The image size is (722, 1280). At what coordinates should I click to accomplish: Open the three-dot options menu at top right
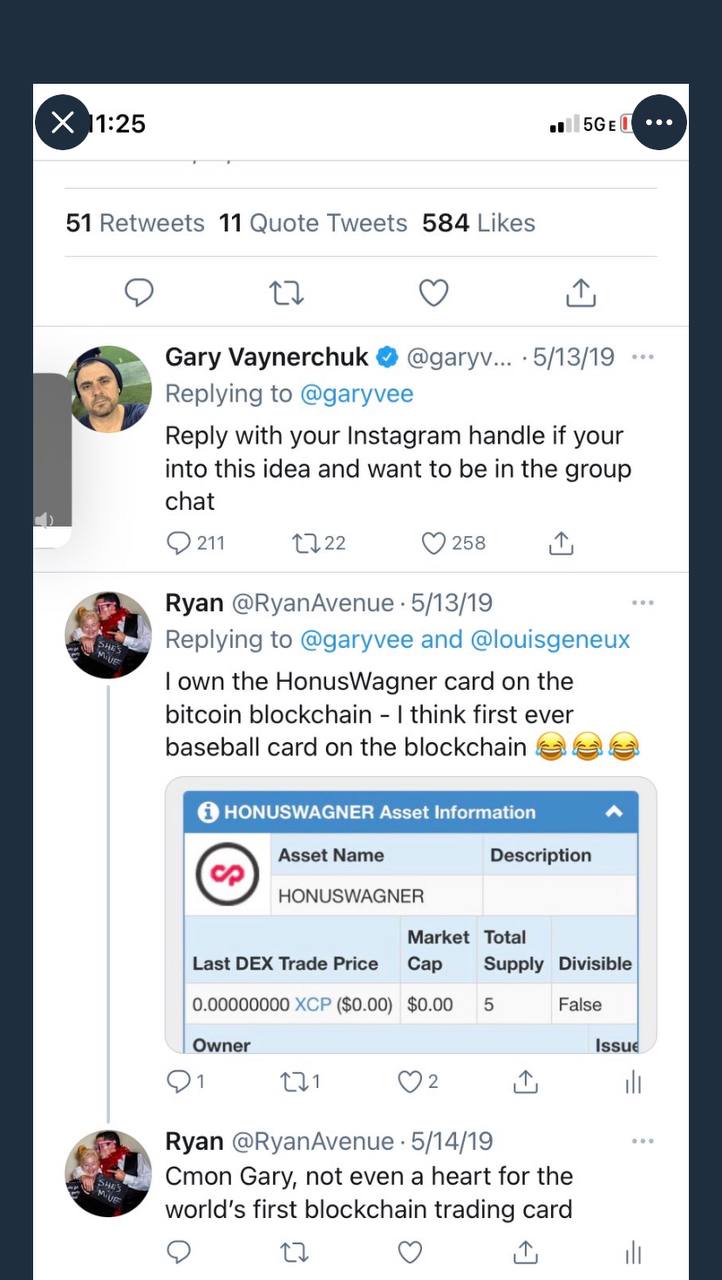pos(659,123)
